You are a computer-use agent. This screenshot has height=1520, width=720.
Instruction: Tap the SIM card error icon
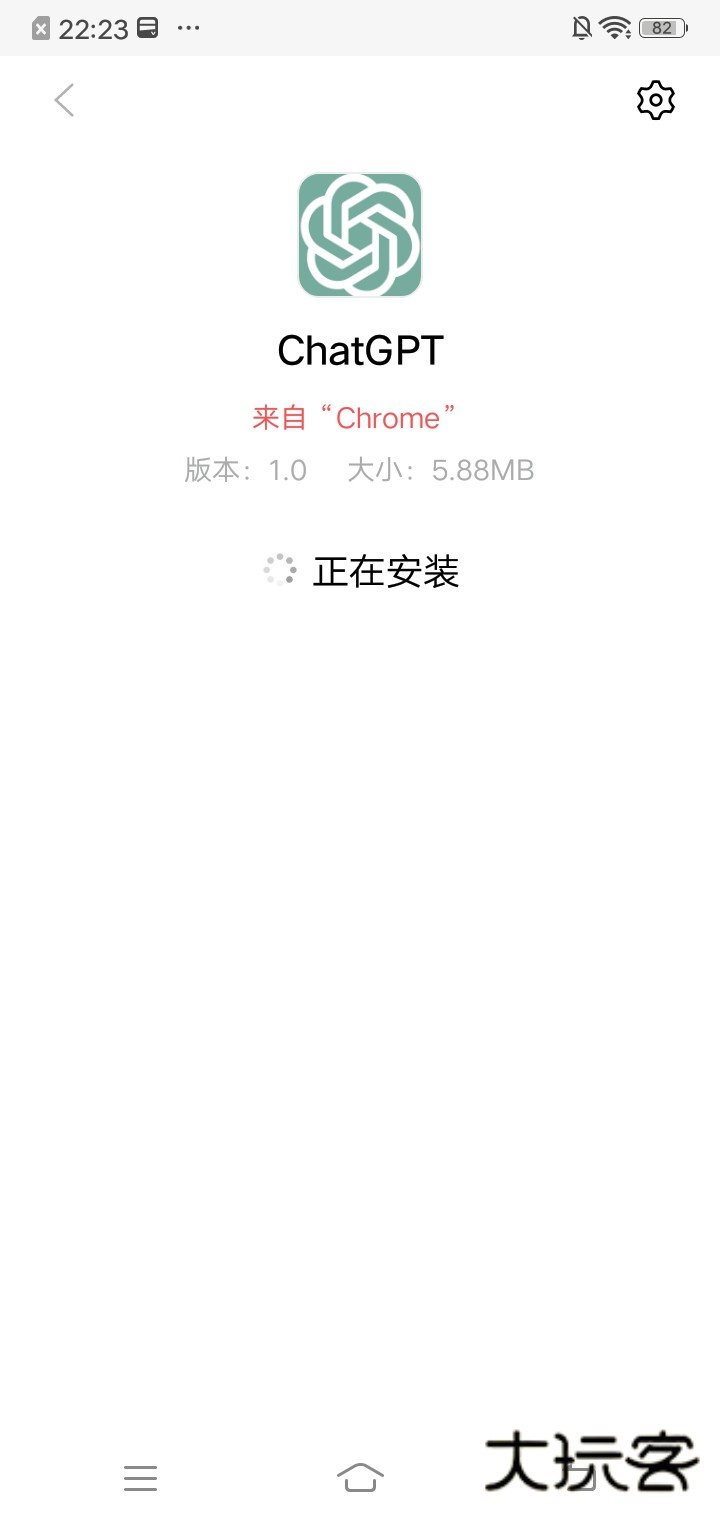point(40,27)
